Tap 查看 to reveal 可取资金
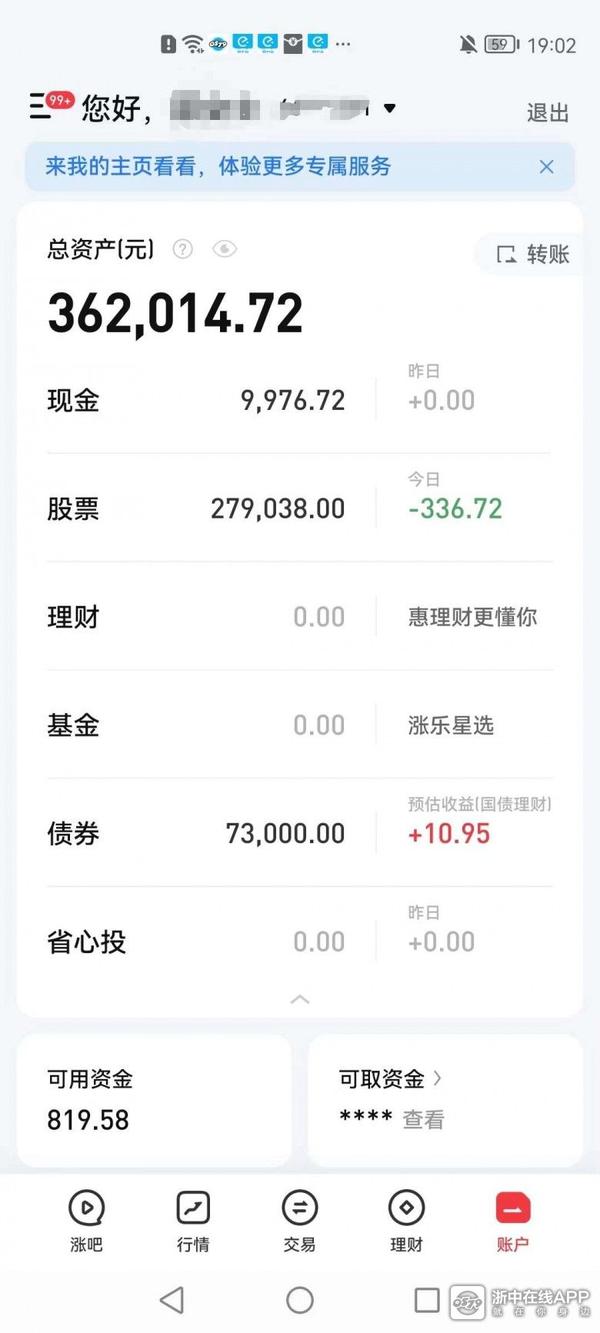The image size is (600, 1333). [x=423, y=1120]
